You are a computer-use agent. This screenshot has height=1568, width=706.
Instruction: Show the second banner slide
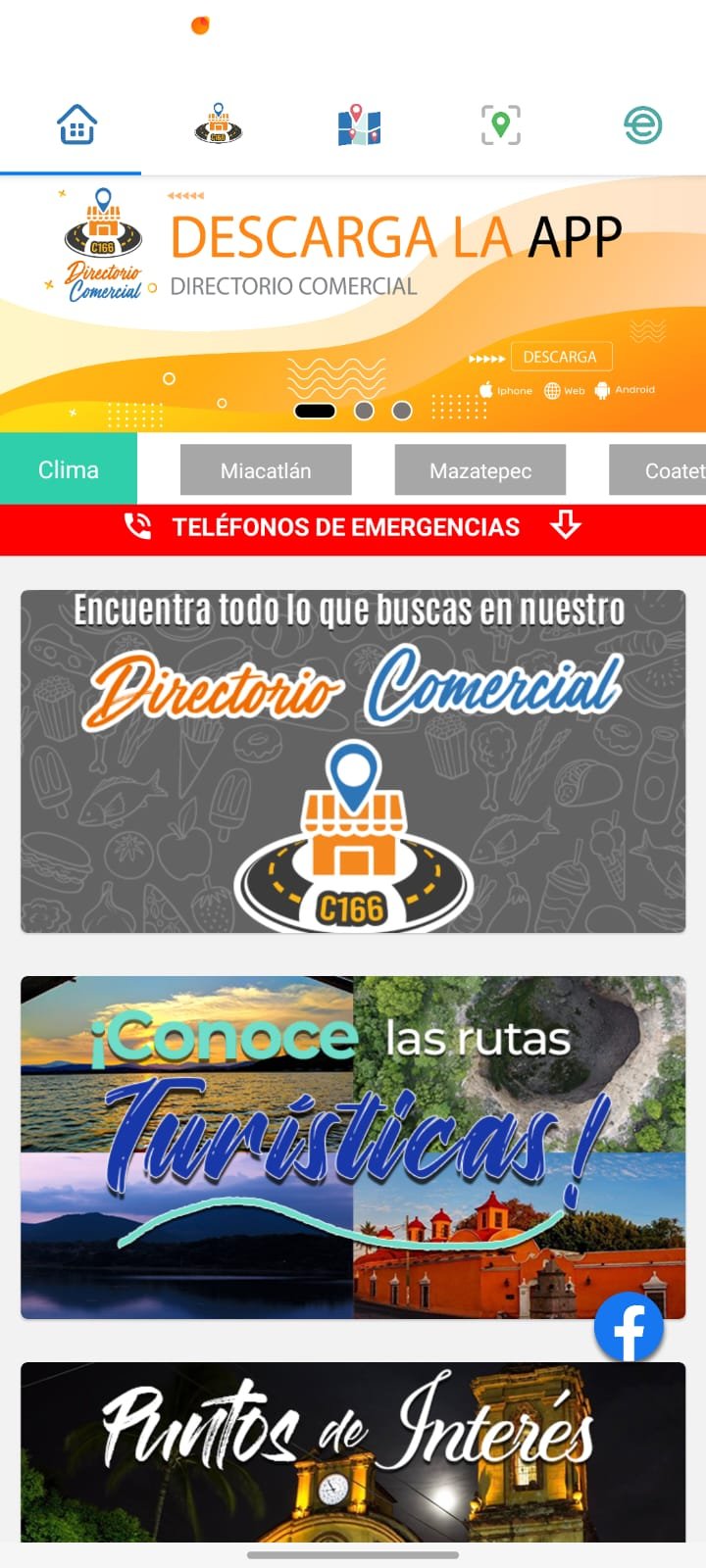tap(364, 411)
